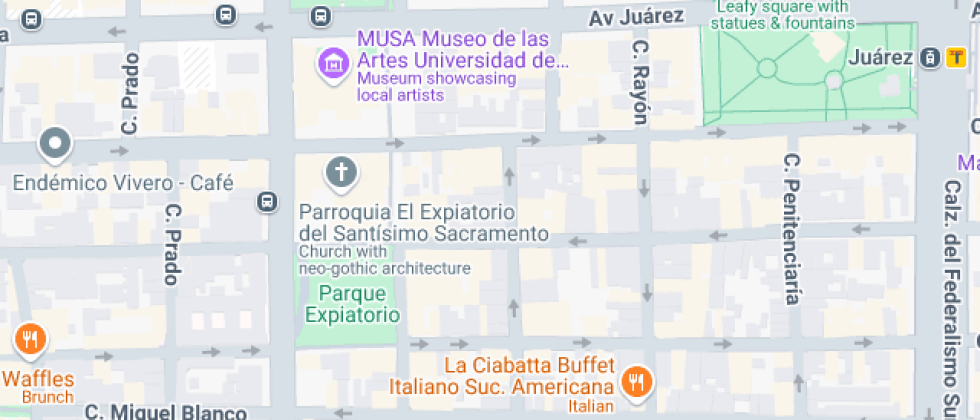Tap the Parroquia El Expiatorio church pin
980x420 pixels.
coord(341,173)
